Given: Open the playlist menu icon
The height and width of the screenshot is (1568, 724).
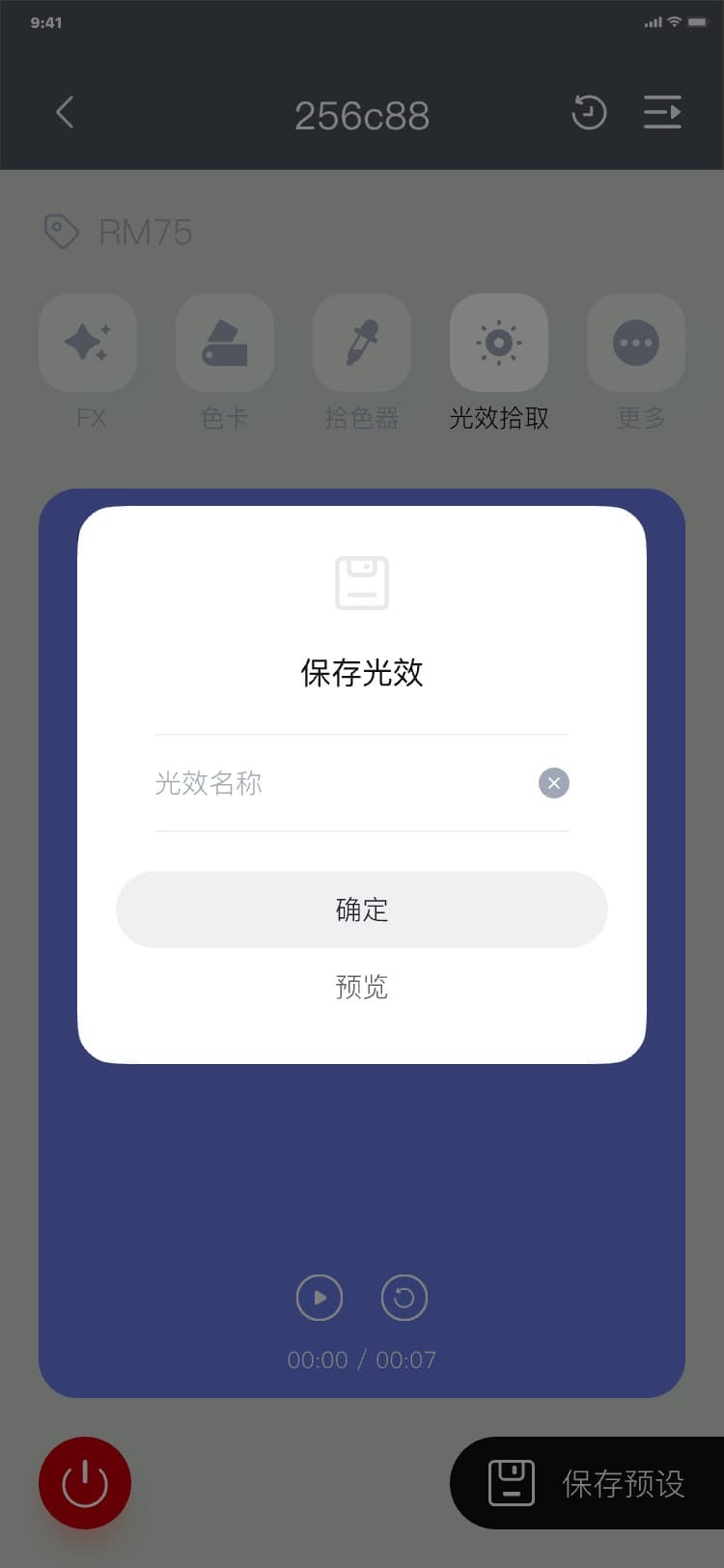Looking at the screenshot, I should [x=662, y=113].
